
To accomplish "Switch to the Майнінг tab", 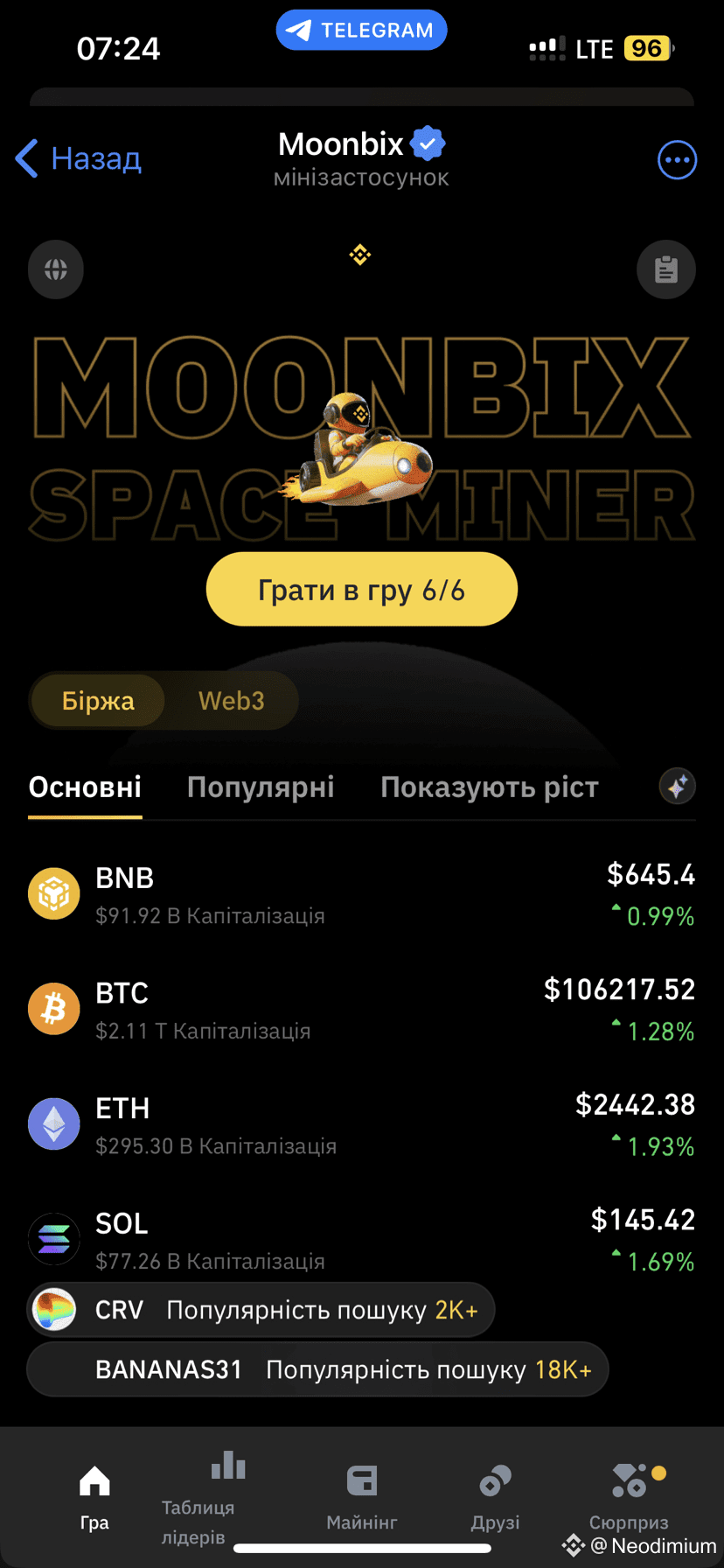I will click(361, 1498).
